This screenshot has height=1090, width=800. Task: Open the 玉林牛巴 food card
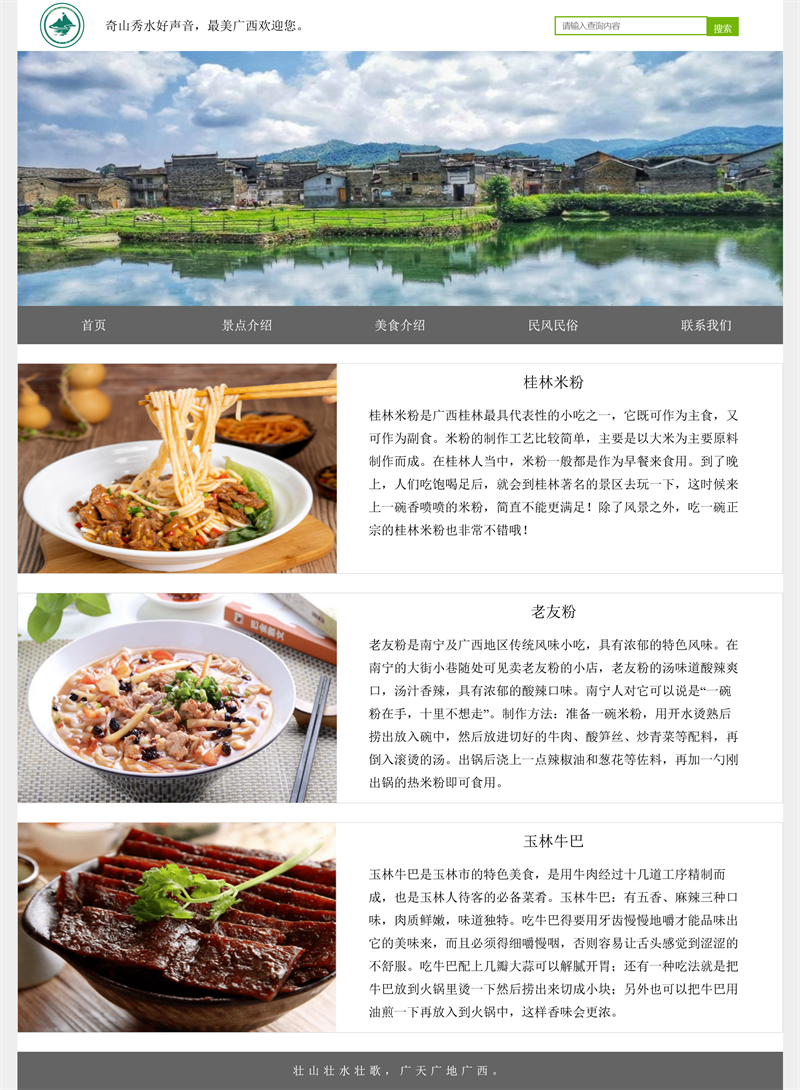[553, 841]
